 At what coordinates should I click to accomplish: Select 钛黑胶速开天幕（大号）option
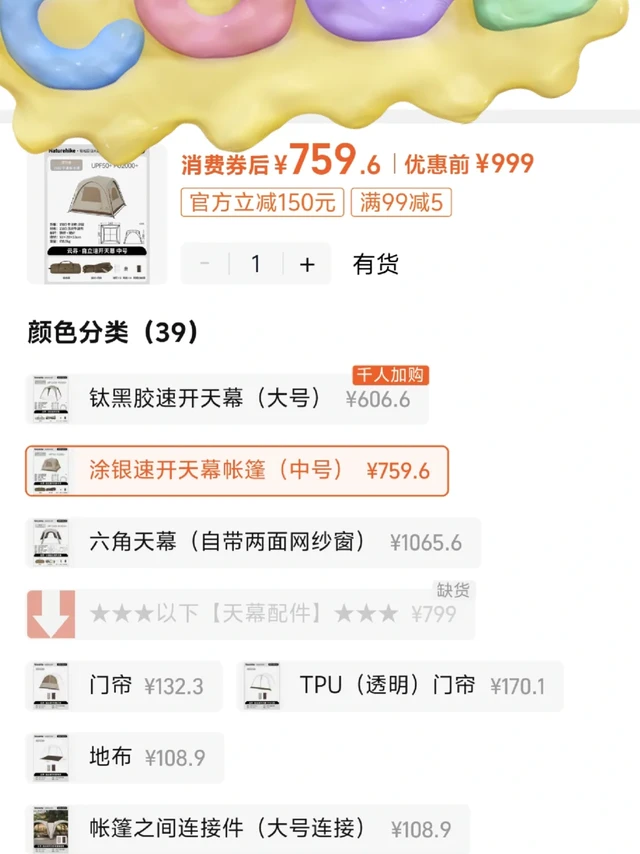pyautogui.click(x=227, y=399)
